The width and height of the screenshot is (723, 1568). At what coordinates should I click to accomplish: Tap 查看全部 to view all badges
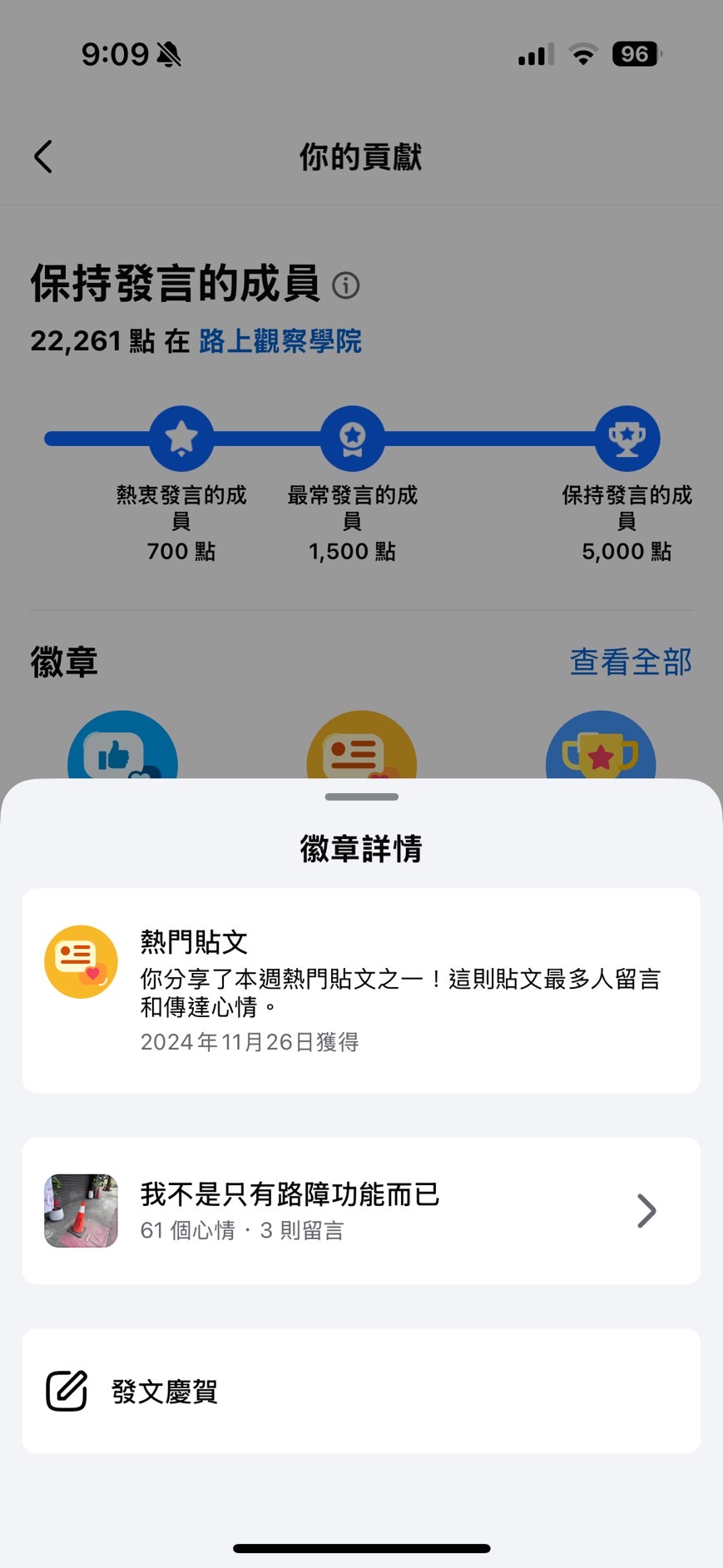630,662
